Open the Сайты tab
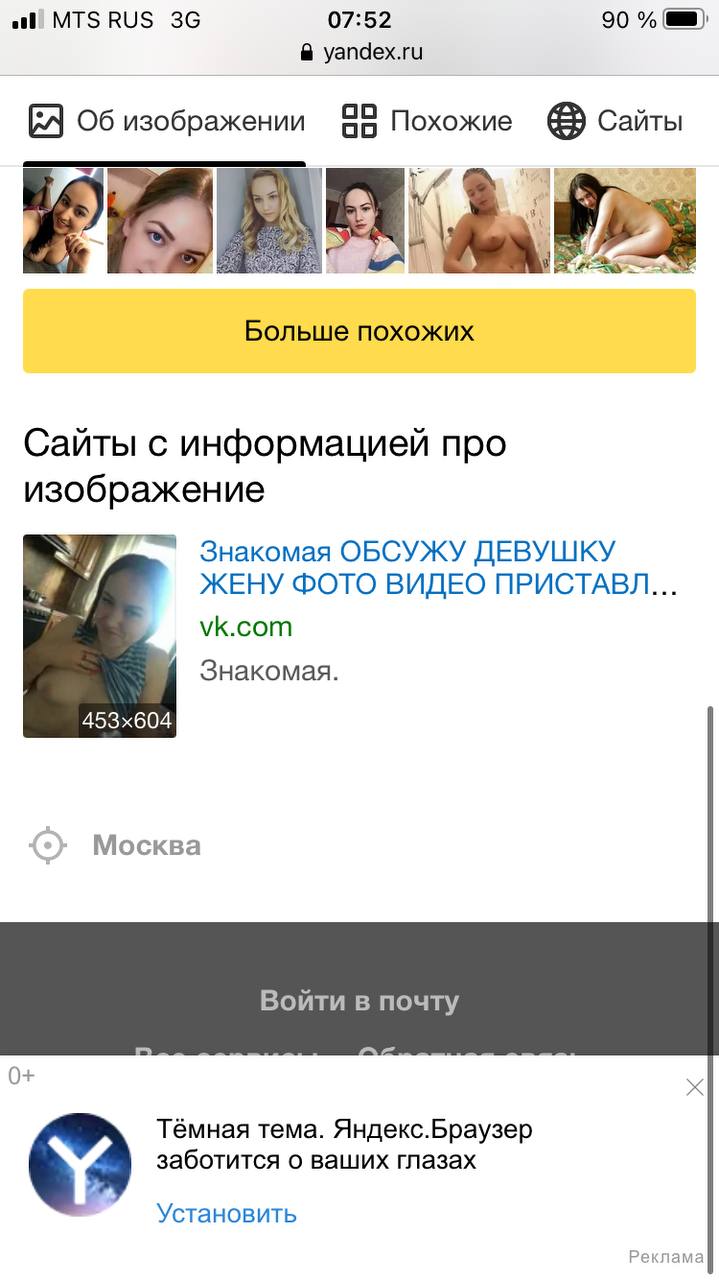The height and width of the screenshot is (1280, 719). click(x=616, y=122)
